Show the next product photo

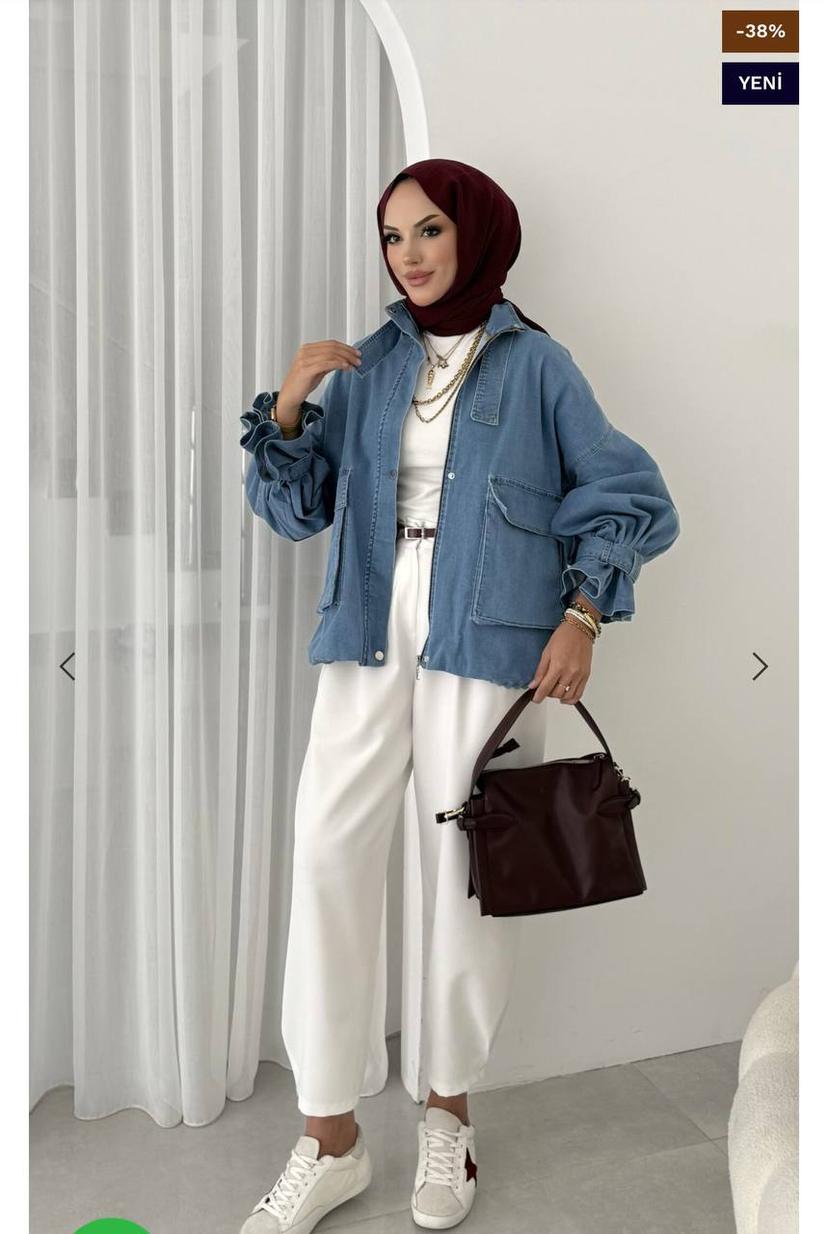click(x=760, y=667)
